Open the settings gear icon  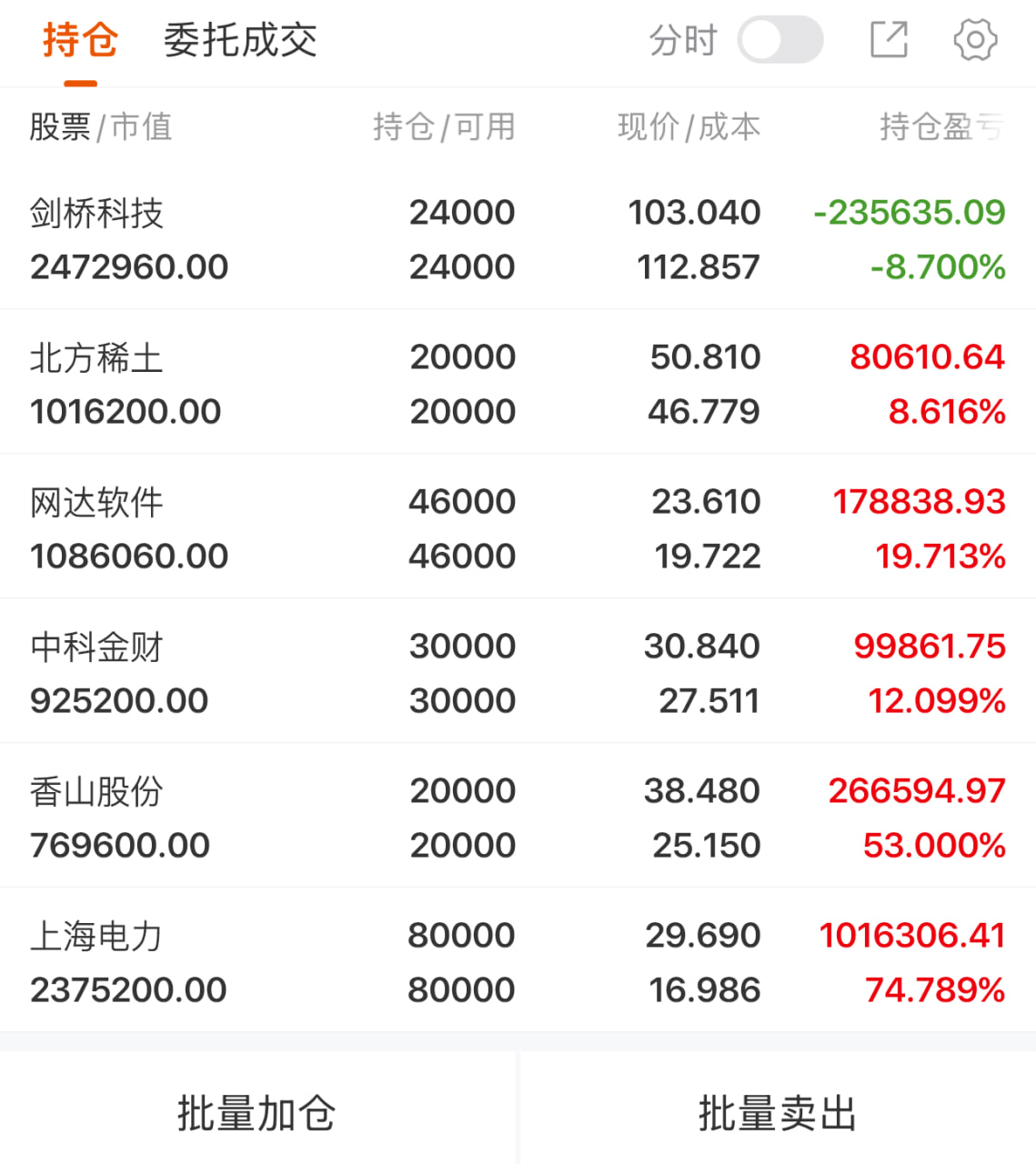[975, 40]
